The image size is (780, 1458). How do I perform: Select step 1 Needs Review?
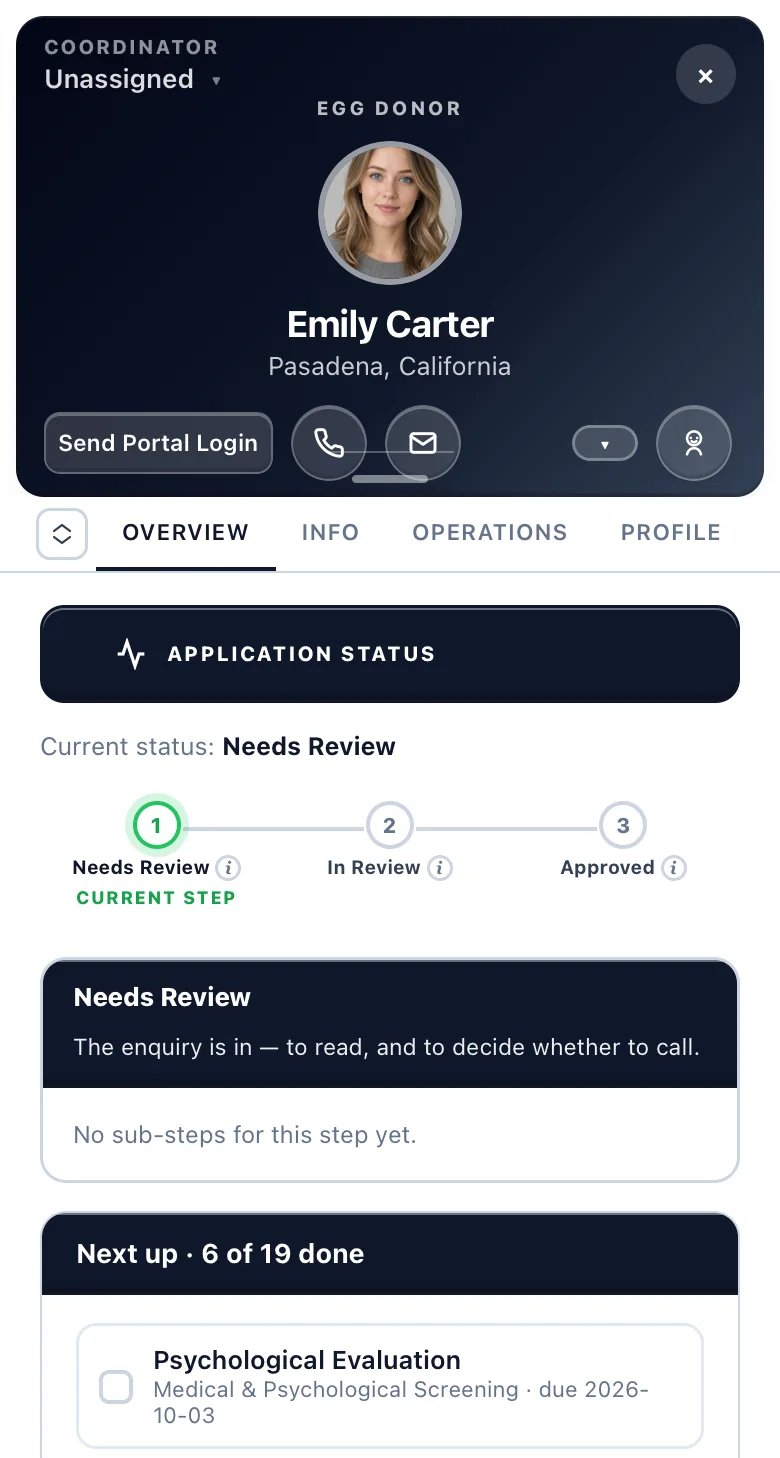(156, 826)
